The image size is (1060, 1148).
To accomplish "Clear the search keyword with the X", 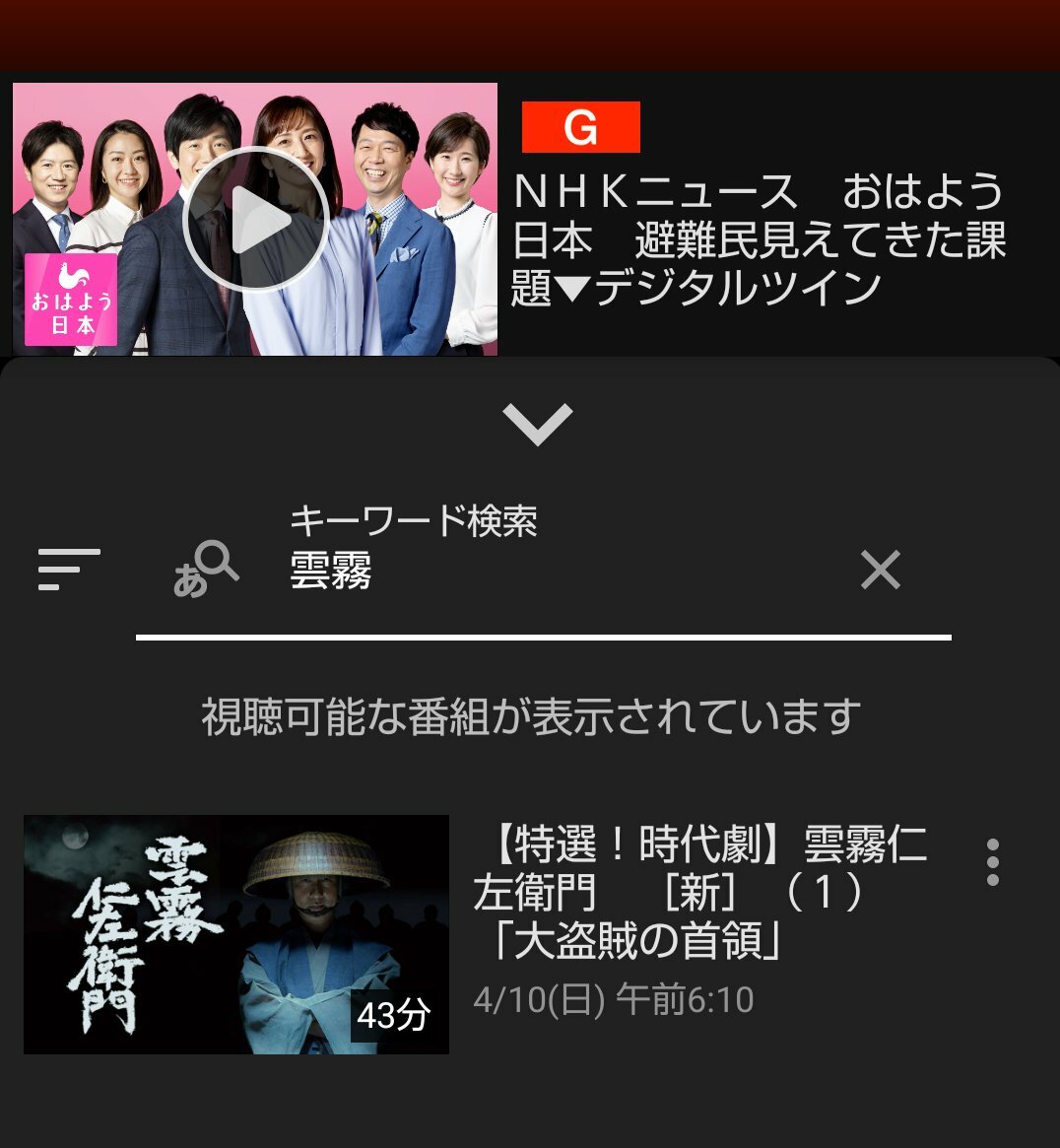I will tap(880, 570).
